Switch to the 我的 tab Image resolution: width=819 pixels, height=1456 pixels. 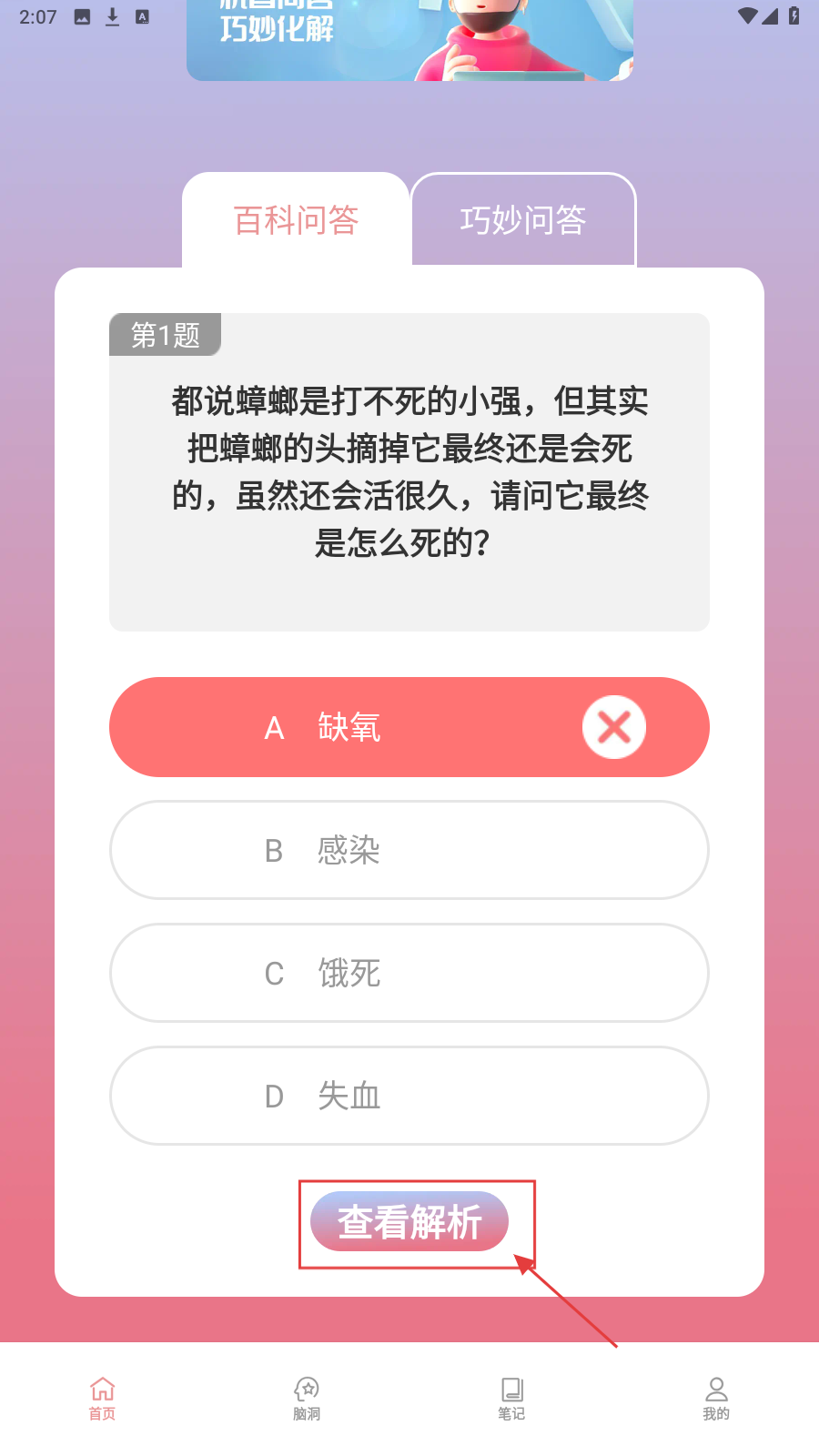(x=716, y=1398)
